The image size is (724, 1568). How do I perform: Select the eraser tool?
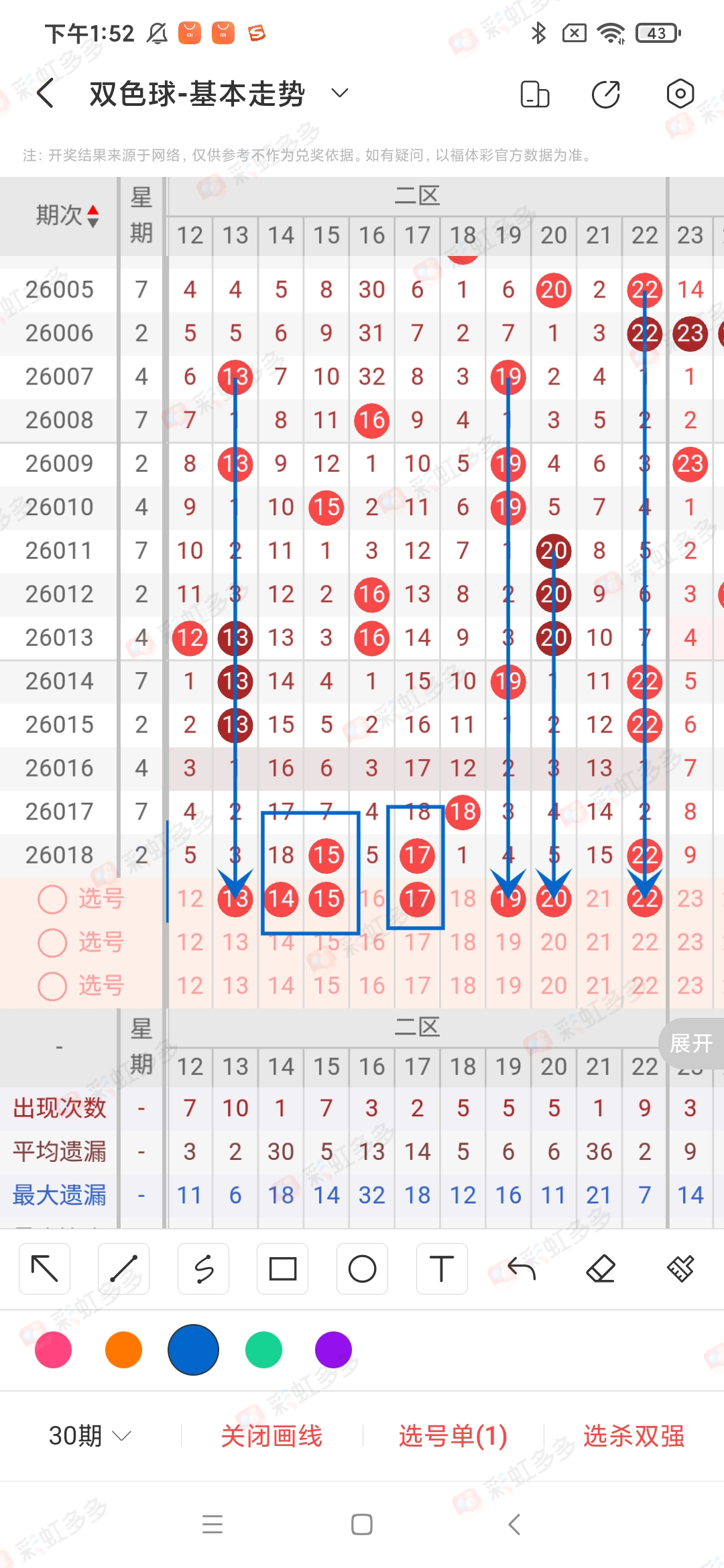point(601,1268)
